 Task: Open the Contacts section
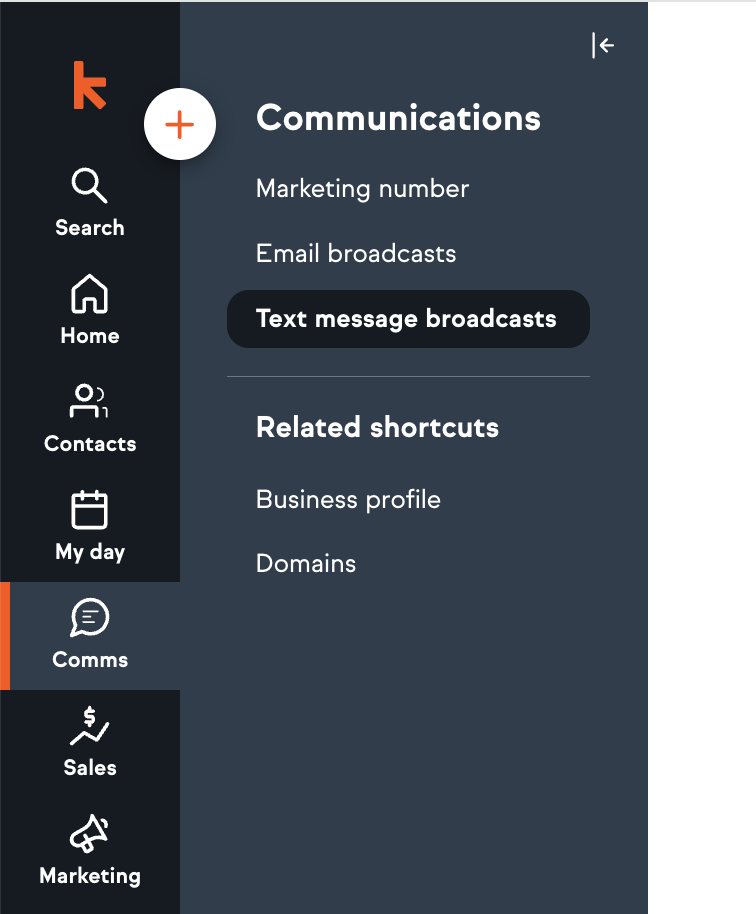[x=90, y=419]
